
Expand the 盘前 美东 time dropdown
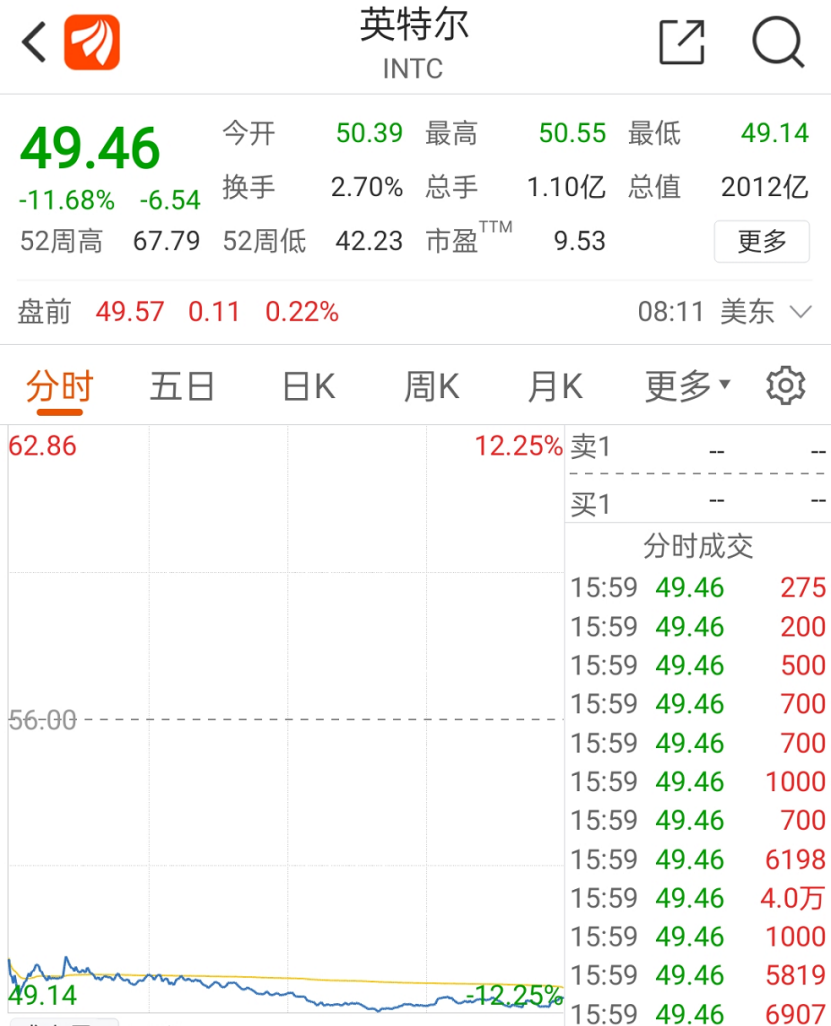tap(800, 312)
